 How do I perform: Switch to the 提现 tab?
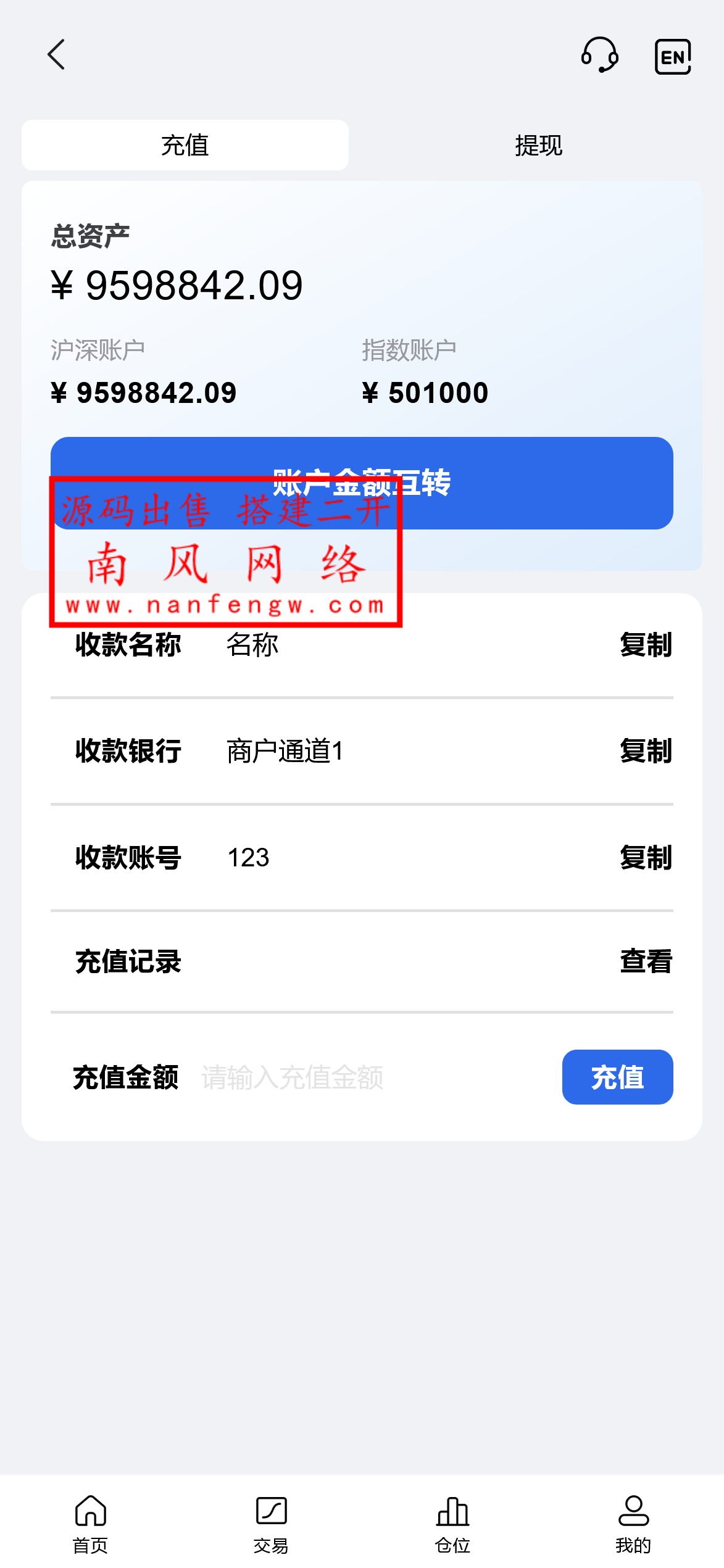pos(538,146)
